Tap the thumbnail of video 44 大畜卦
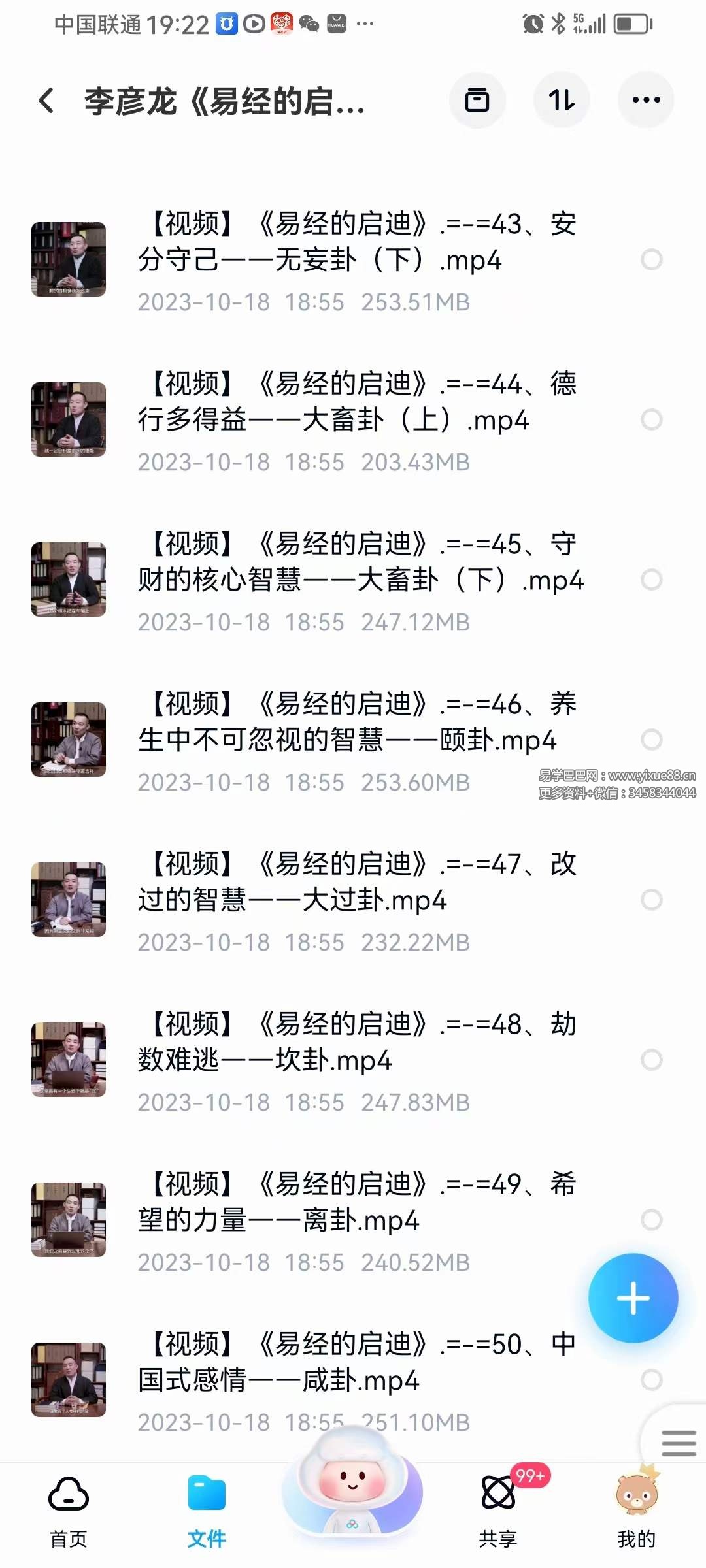This screenshot has width=706, height=1568. coord(69,420)
